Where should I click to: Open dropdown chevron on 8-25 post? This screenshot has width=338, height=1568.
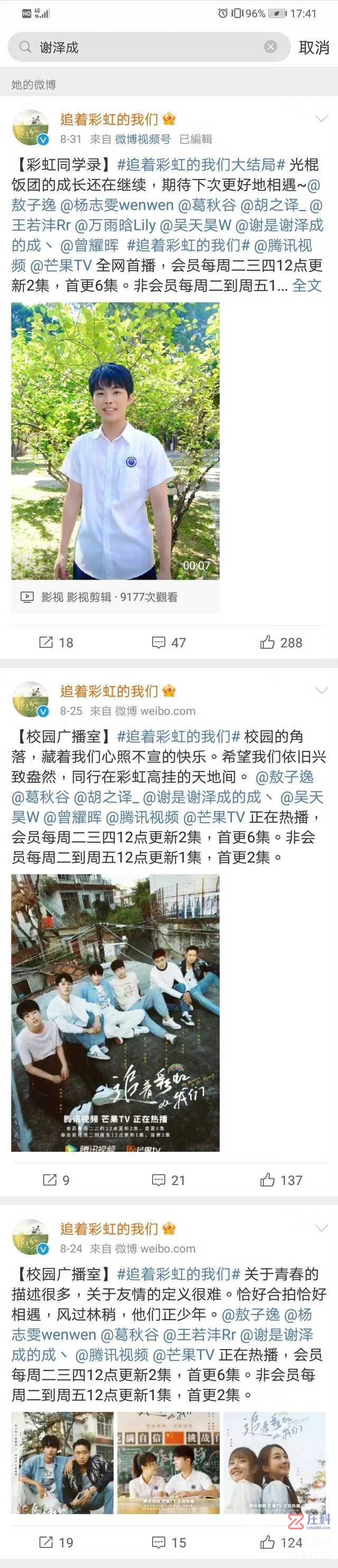tap(321, 690)
